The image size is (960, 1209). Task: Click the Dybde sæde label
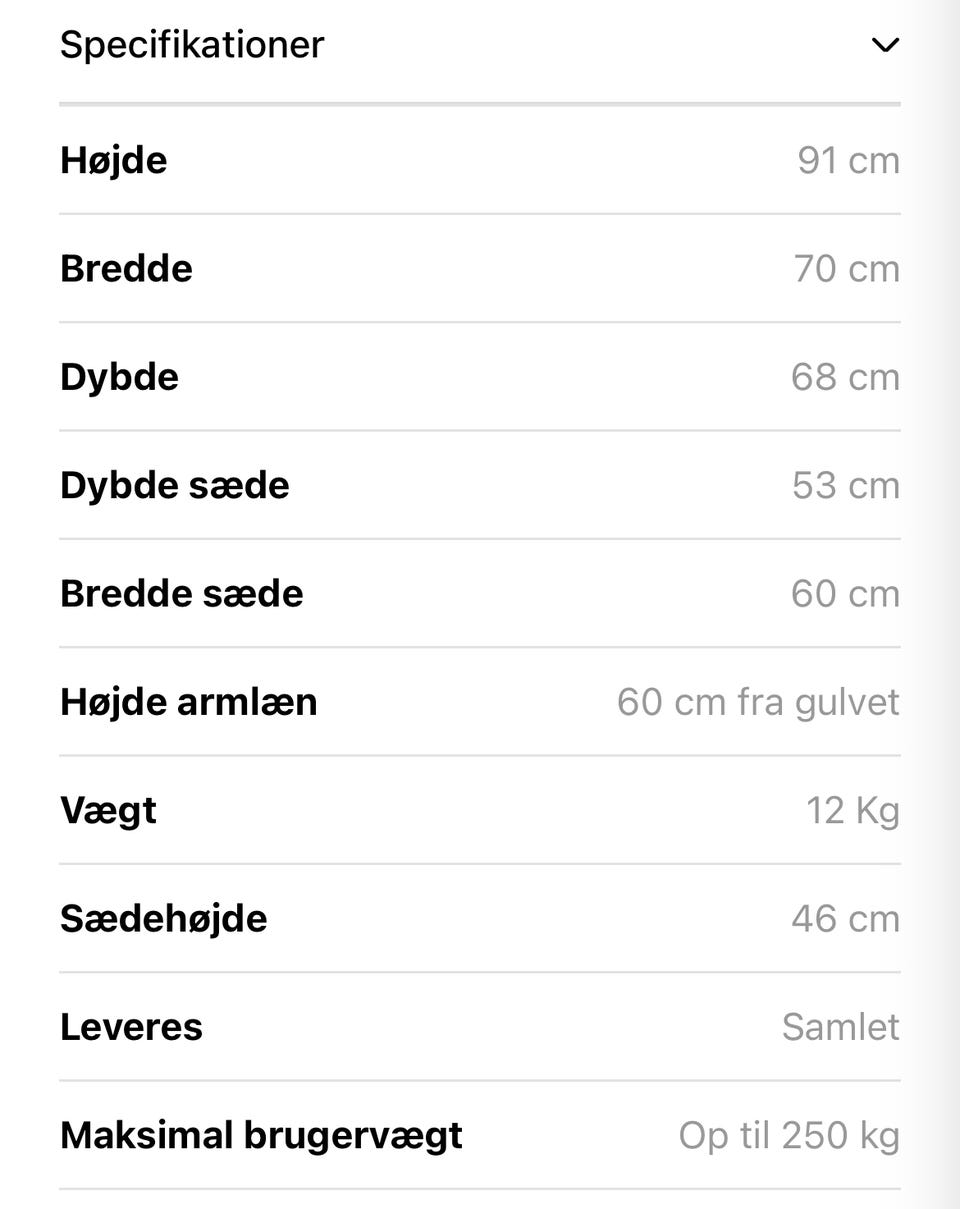coord(175,484)
